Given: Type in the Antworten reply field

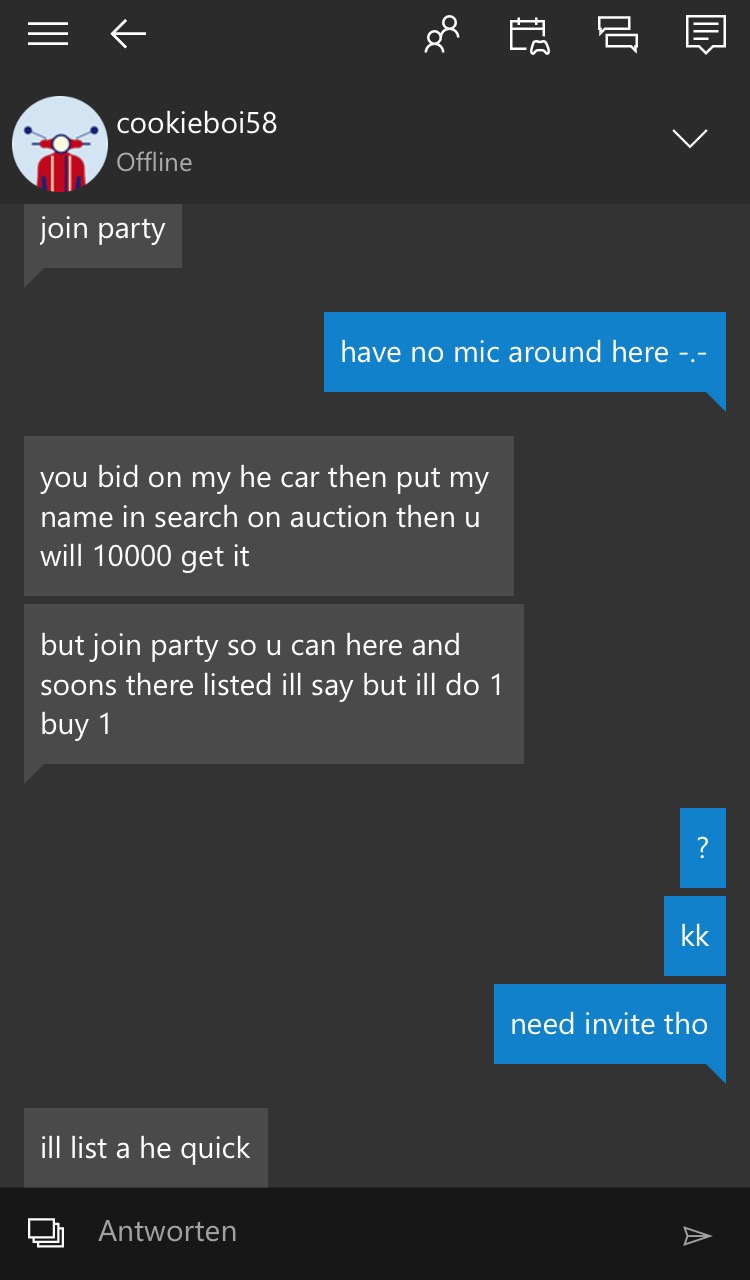Looking at the screenshot, I should click(375, 1232).
